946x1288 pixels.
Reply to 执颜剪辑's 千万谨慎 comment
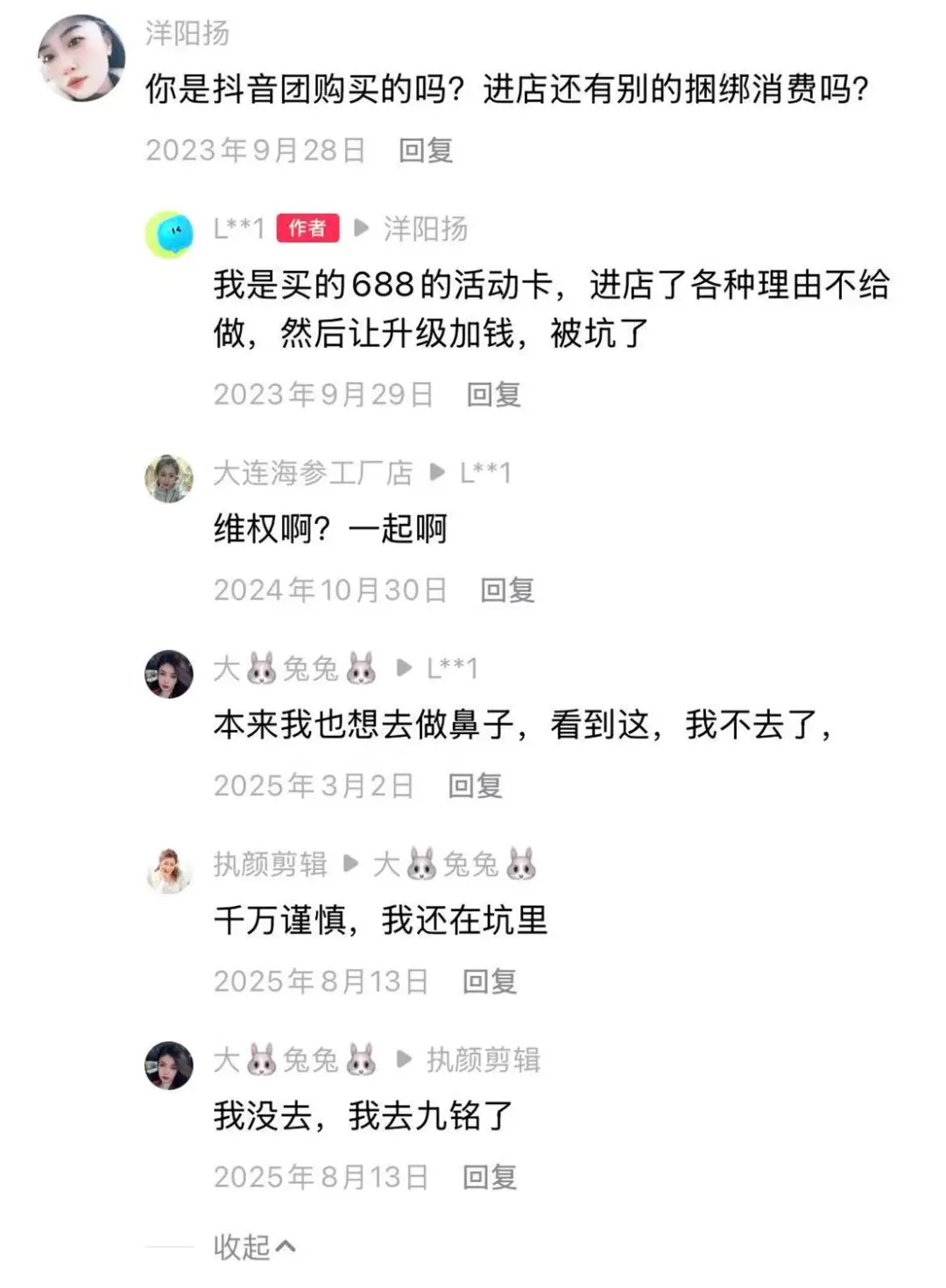[x=490, y=981]
